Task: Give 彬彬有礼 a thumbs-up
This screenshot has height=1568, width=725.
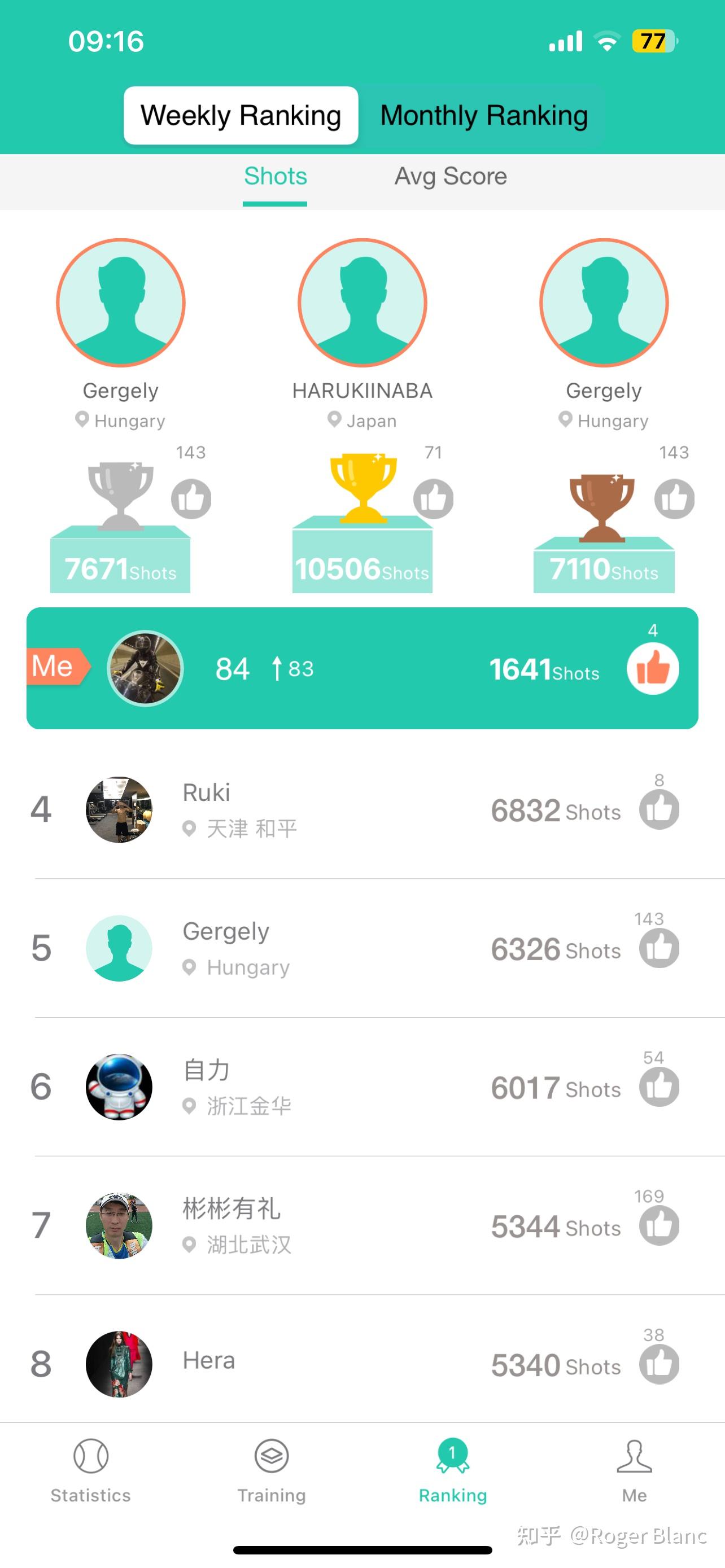Action: pos(658,1226)
